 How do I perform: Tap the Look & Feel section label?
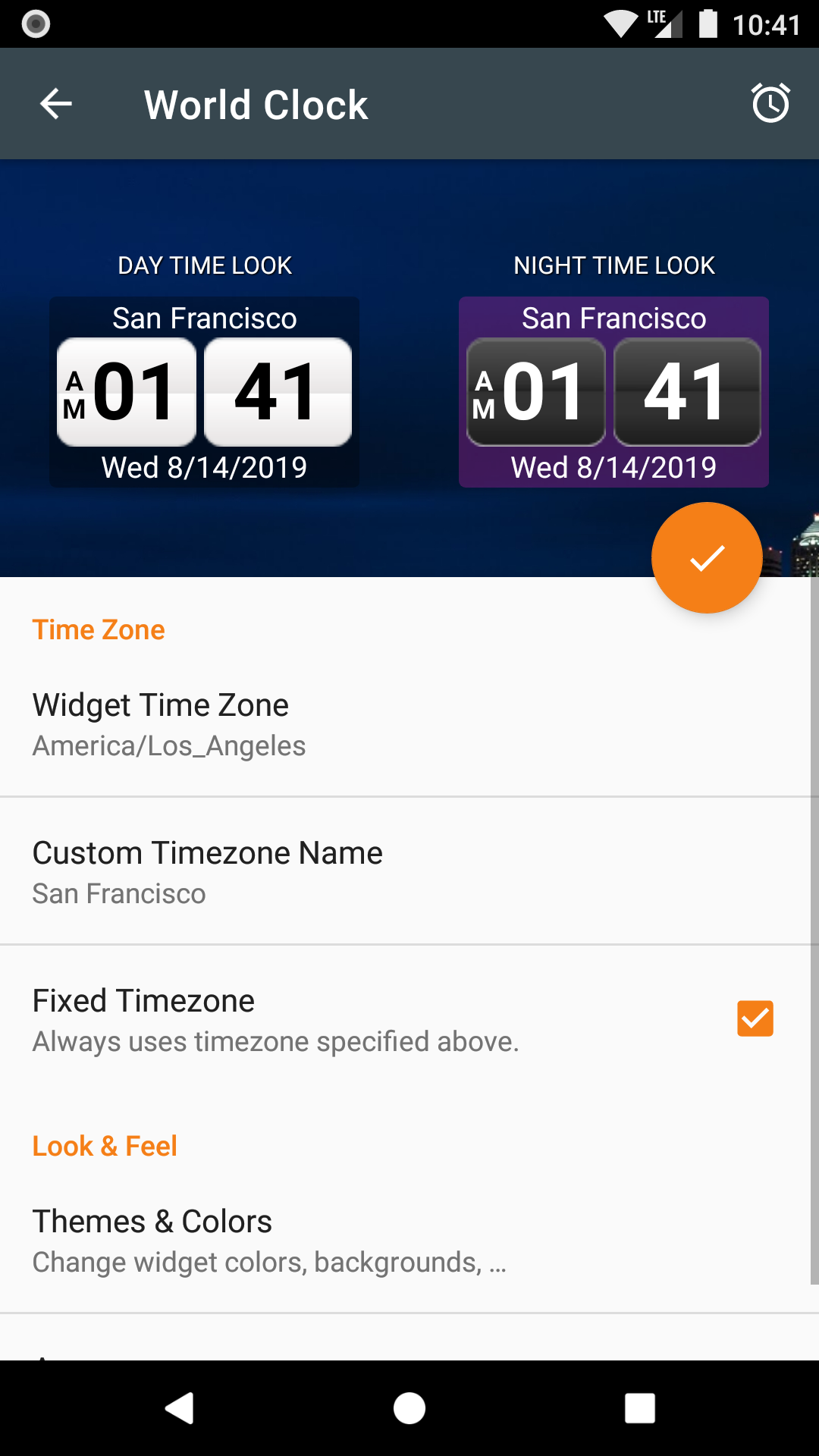coord(104,1145)
